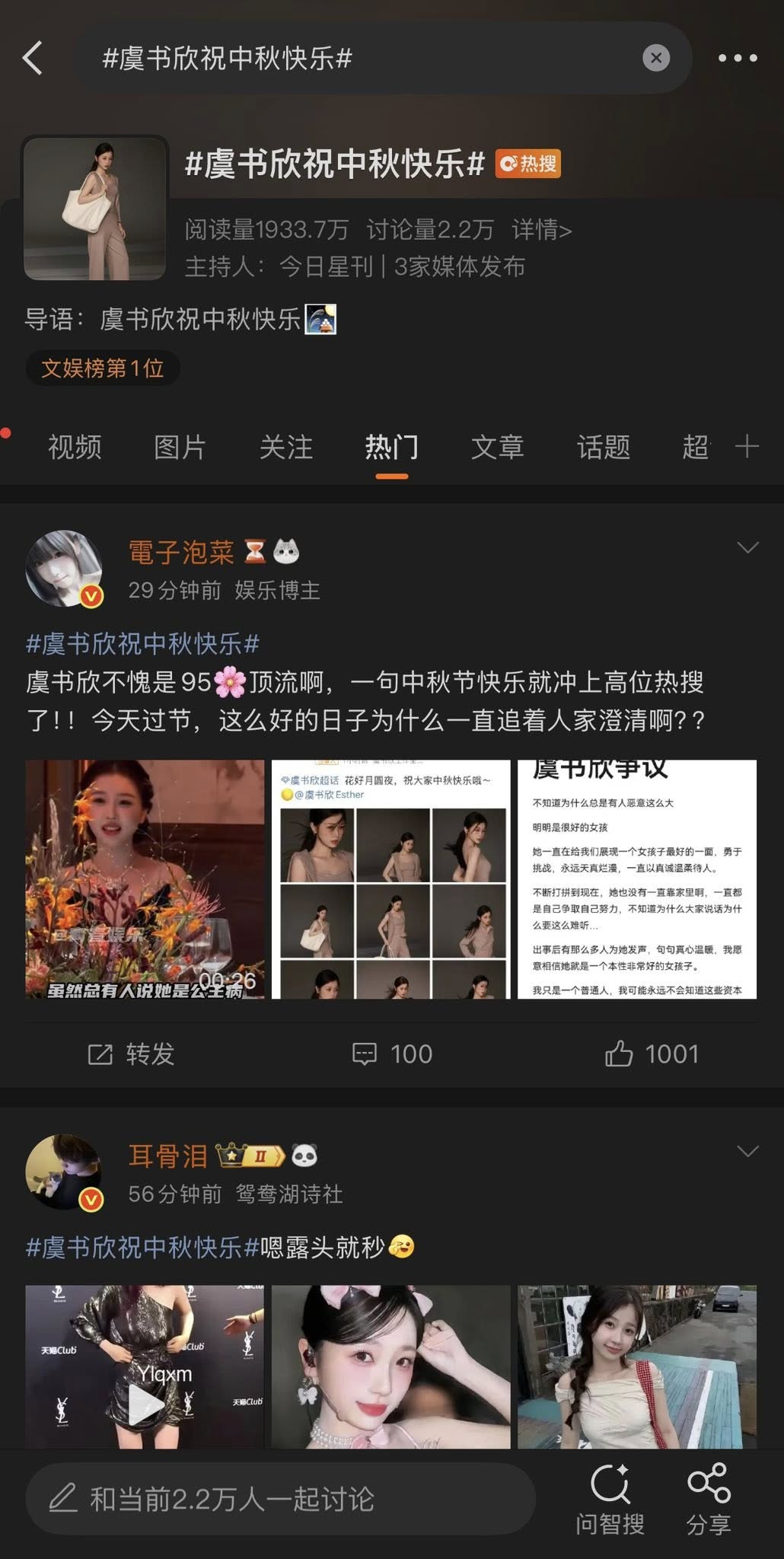
Task: Repost 電子泡菜's post with 转发
Action: 131,1054
